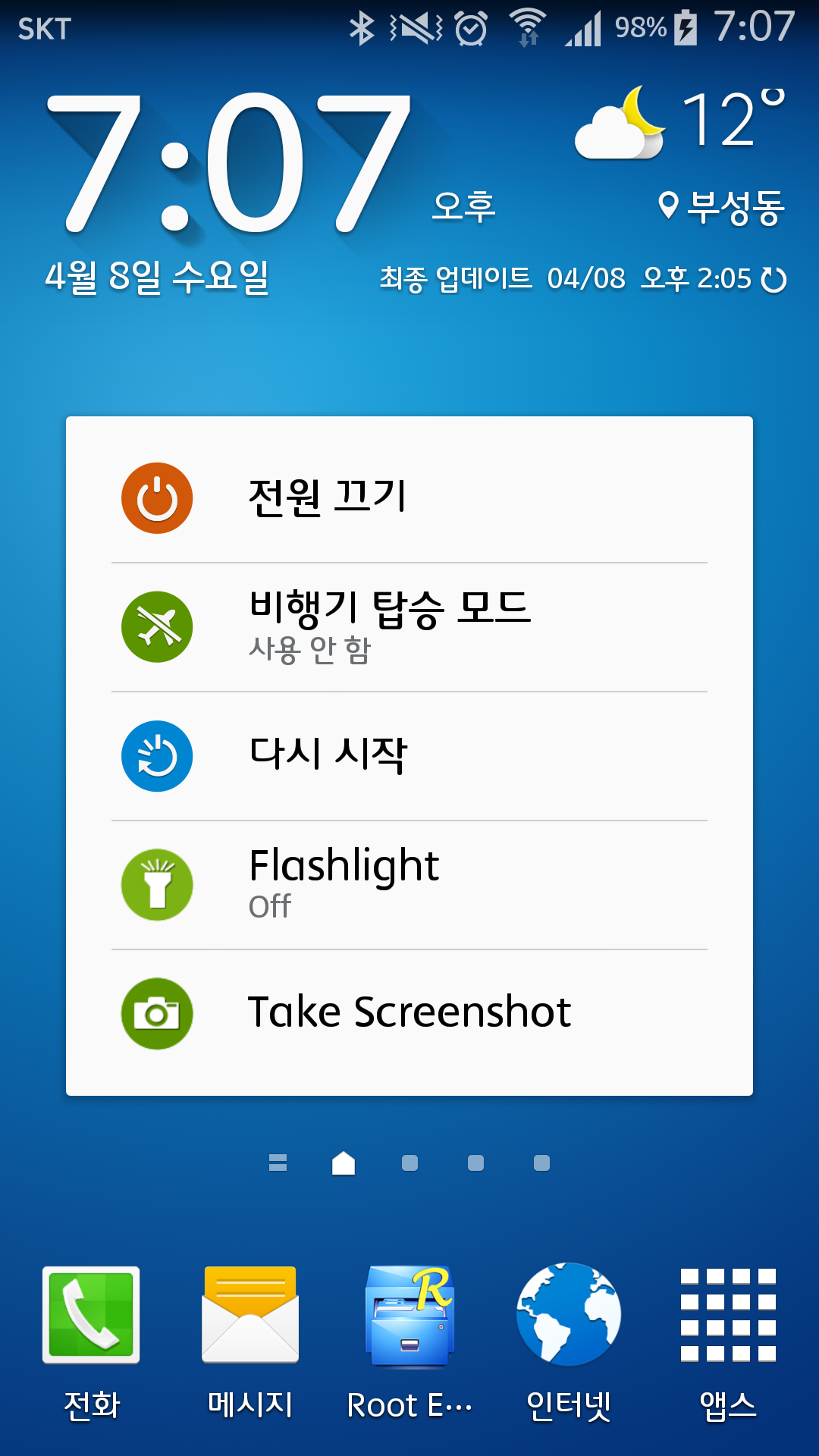The height and width of the screenshot is (1456, 819).
Task: Open the 메시지 messages app
Action: (x=250, y=1316)
